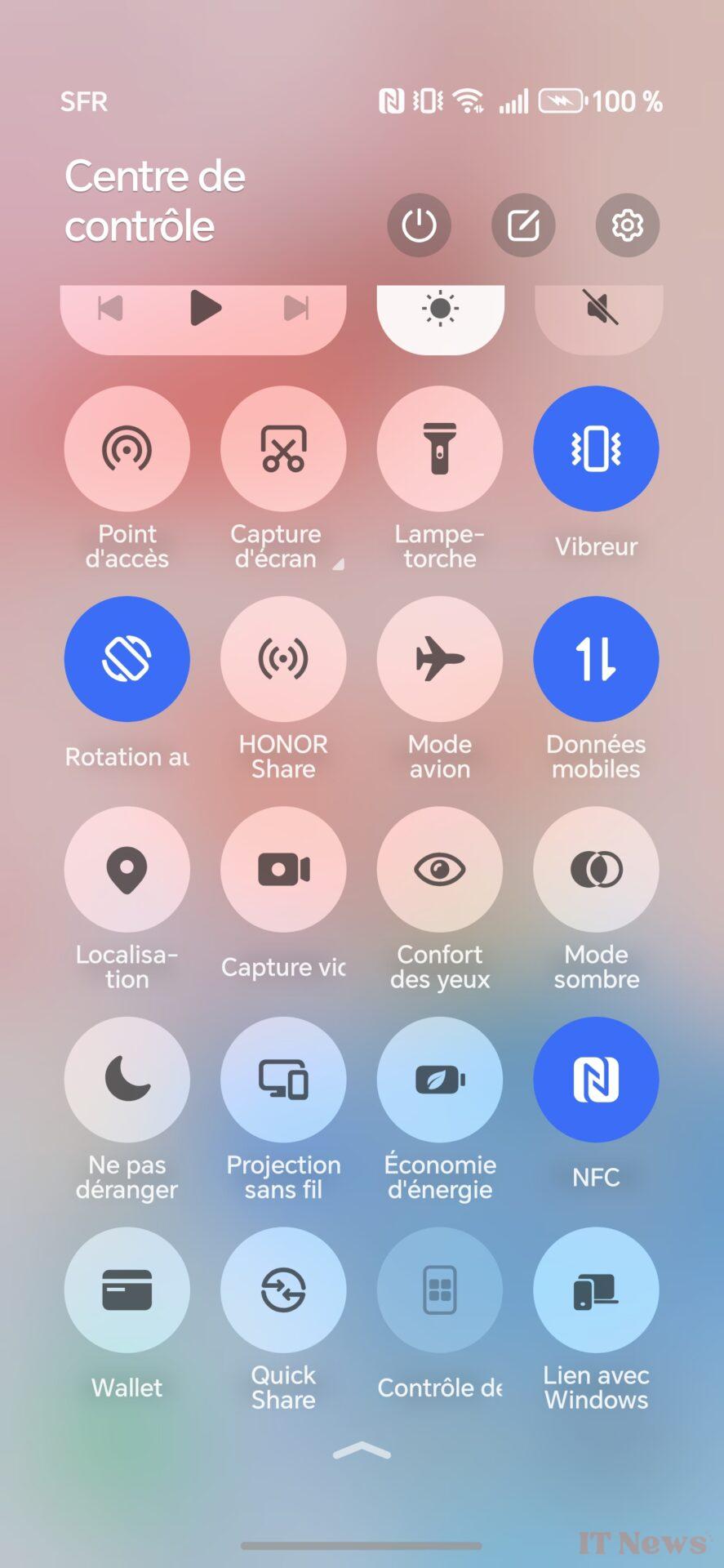Enable Localisation
Viewport: 724px width, 1568px height.
point(127,869)
